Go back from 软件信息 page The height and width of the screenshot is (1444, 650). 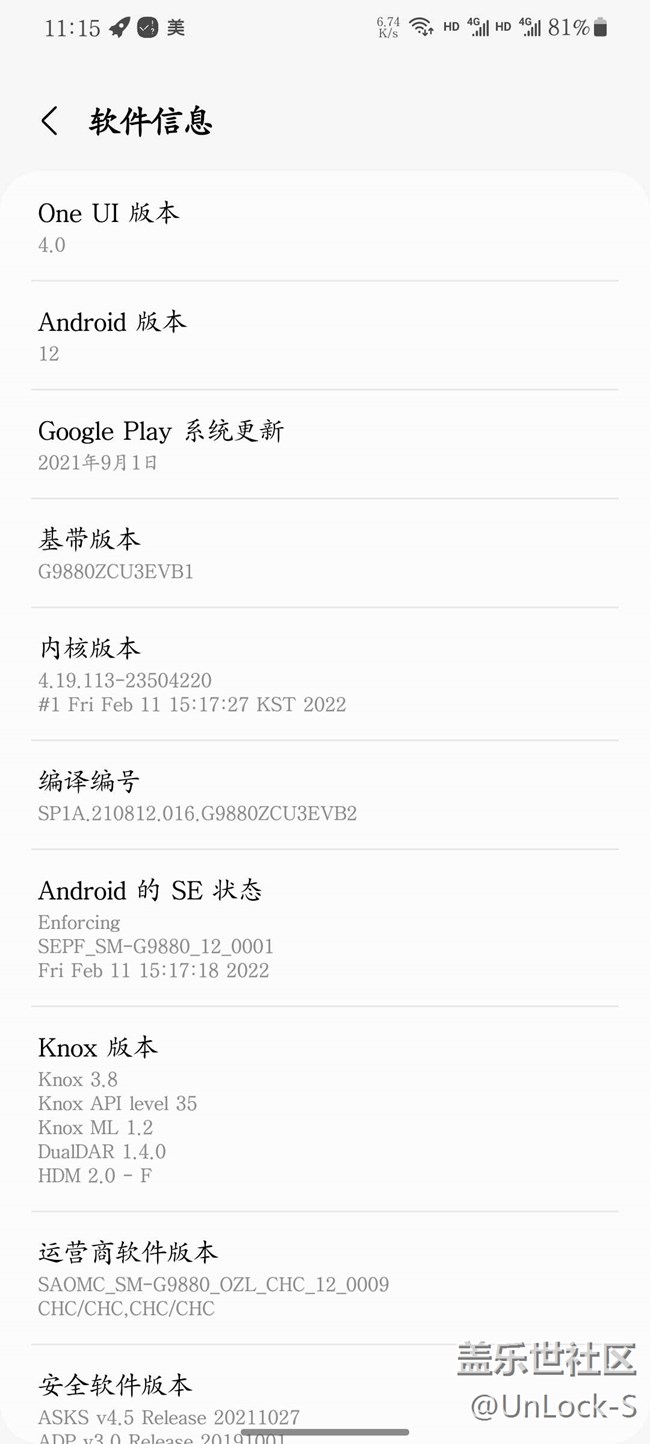tap(49, 122)
